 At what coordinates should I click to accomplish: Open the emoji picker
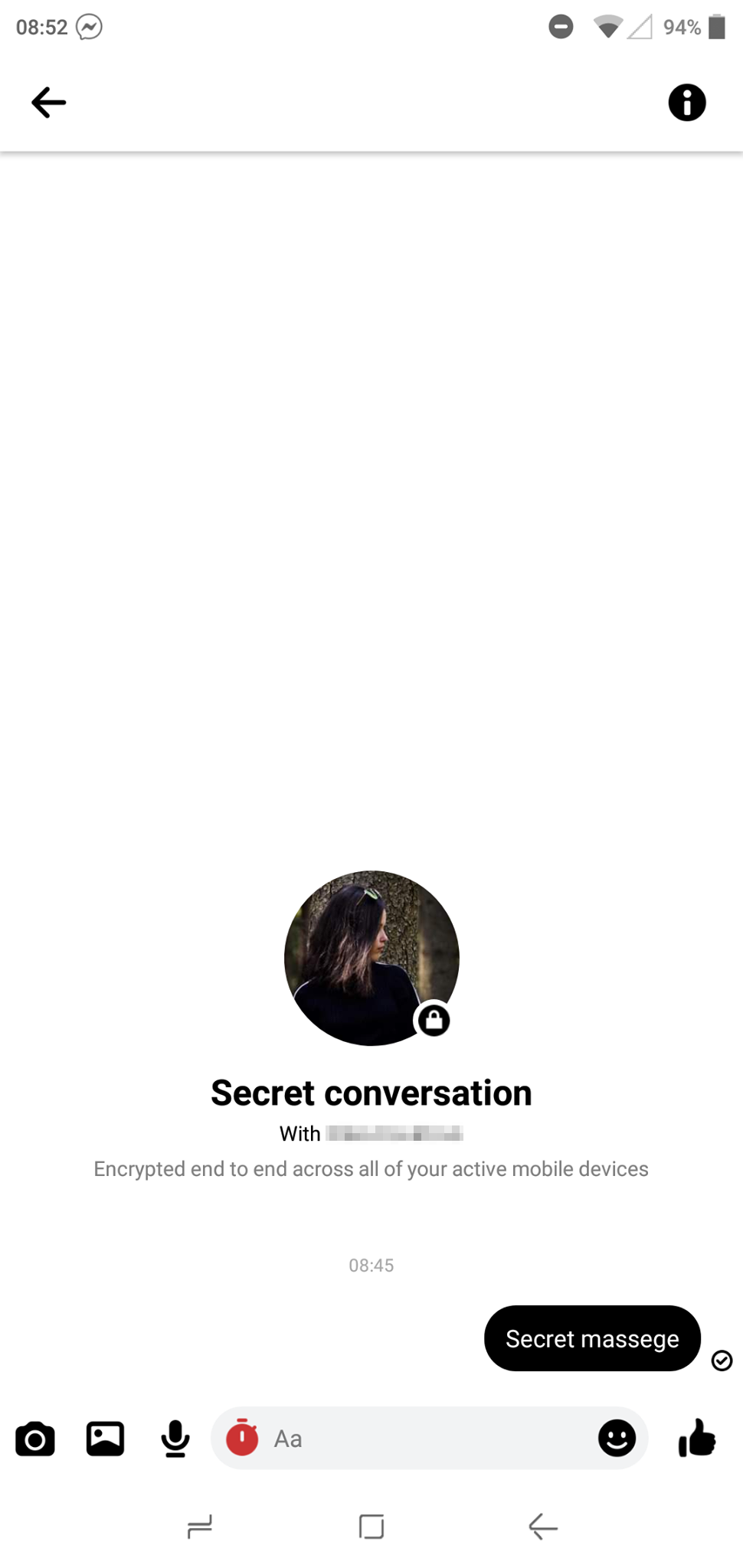click(617, 1438)
